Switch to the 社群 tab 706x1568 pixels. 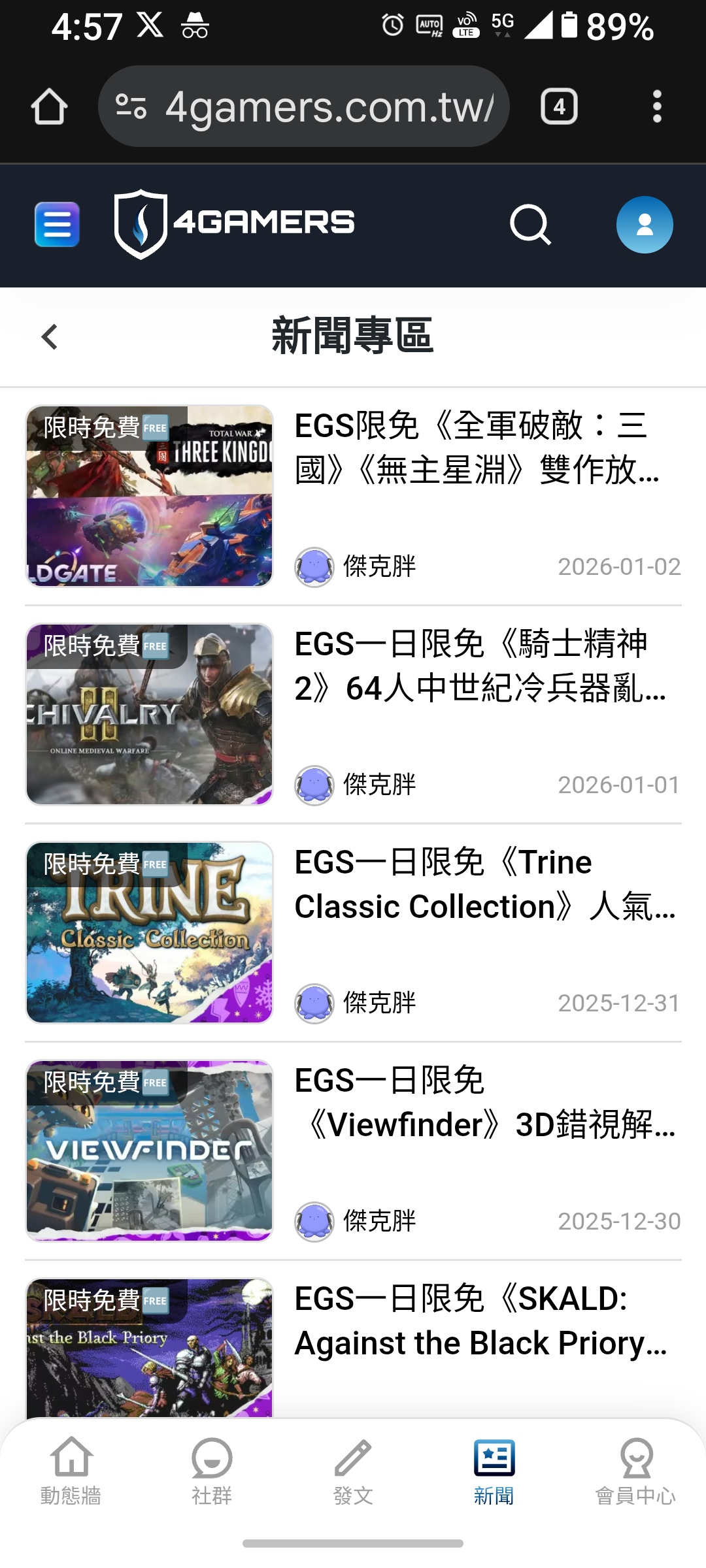coord(212,1471)
